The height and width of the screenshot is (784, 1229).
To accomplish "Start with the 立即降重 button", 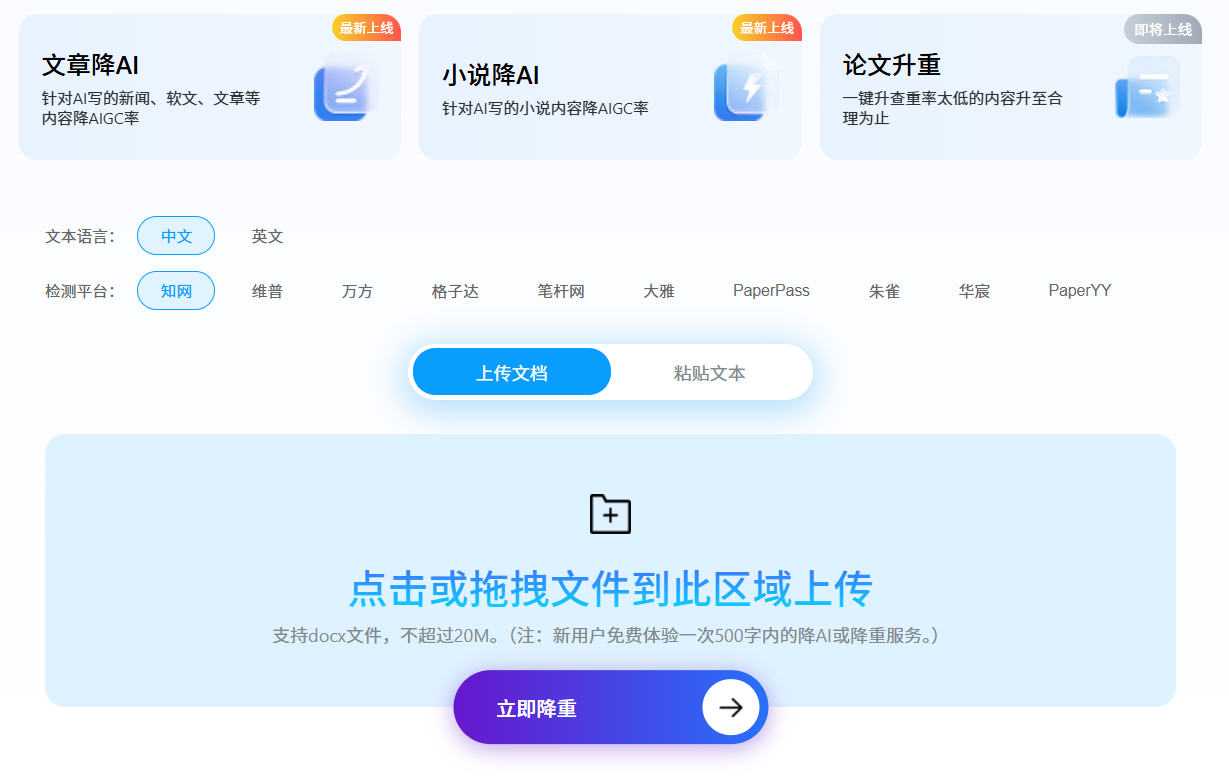I will [x=610, y=708].
